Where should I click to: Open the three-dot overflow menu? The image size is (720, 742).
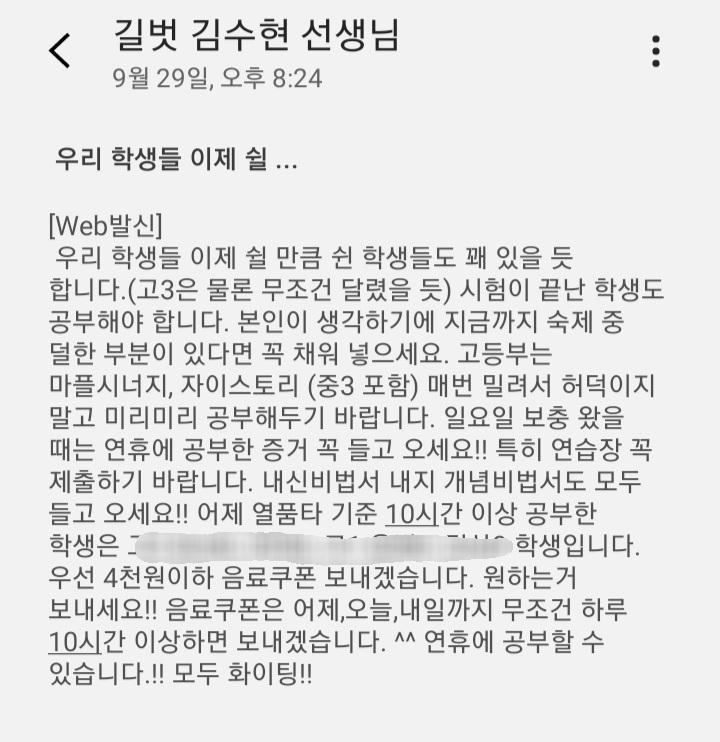click(655, 50)
